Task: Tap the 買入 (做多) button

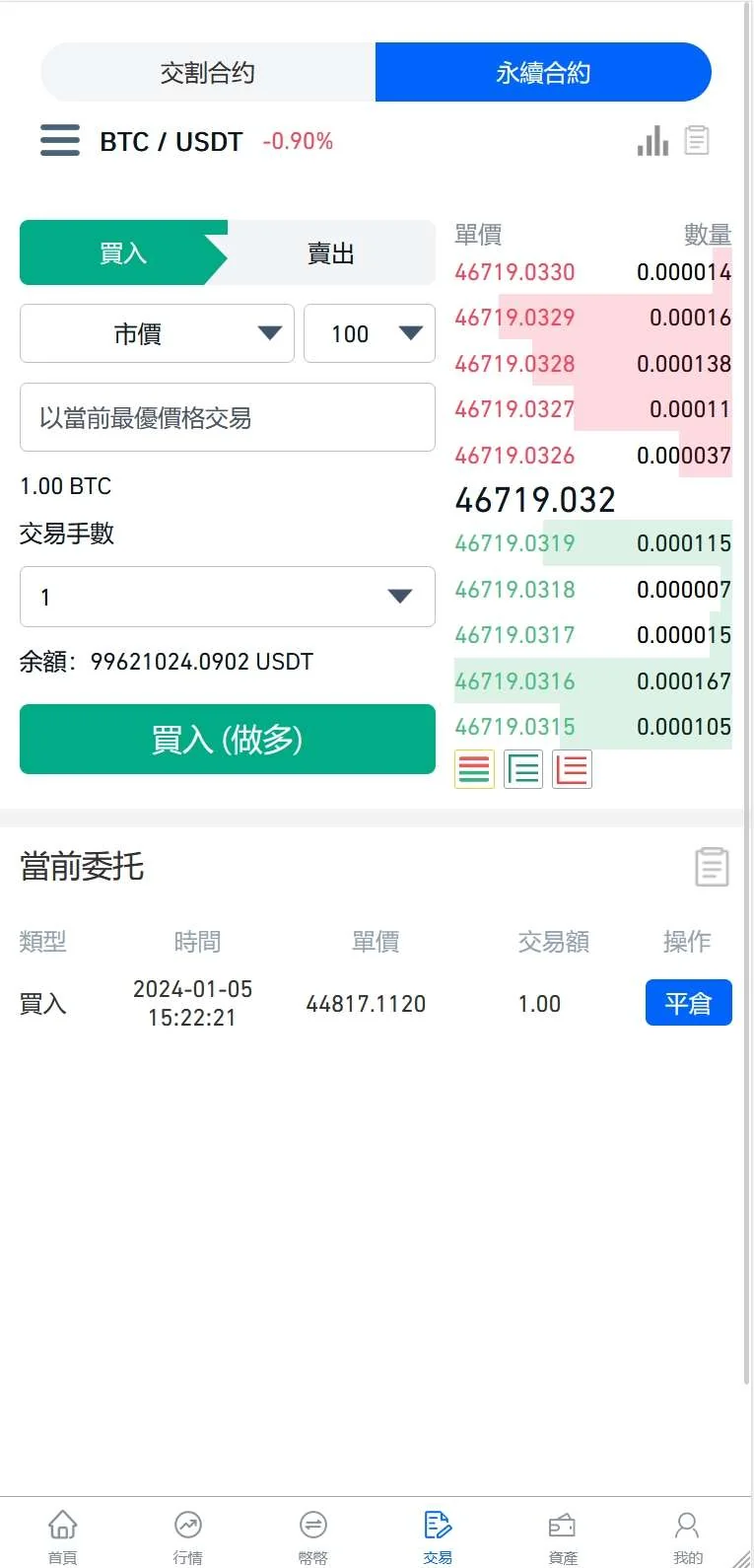Action: 228,739
